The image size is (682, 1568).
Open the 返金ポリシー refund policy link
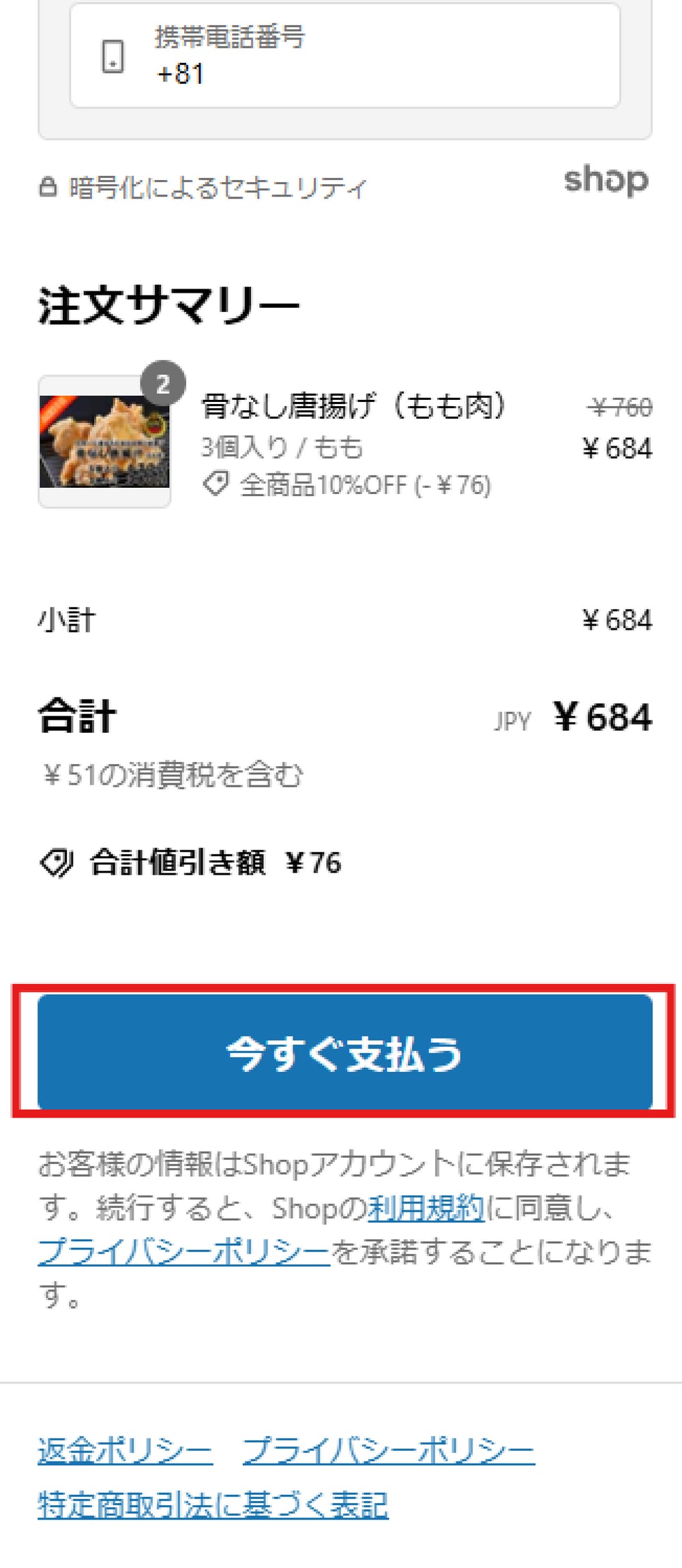pos(125,1450)
